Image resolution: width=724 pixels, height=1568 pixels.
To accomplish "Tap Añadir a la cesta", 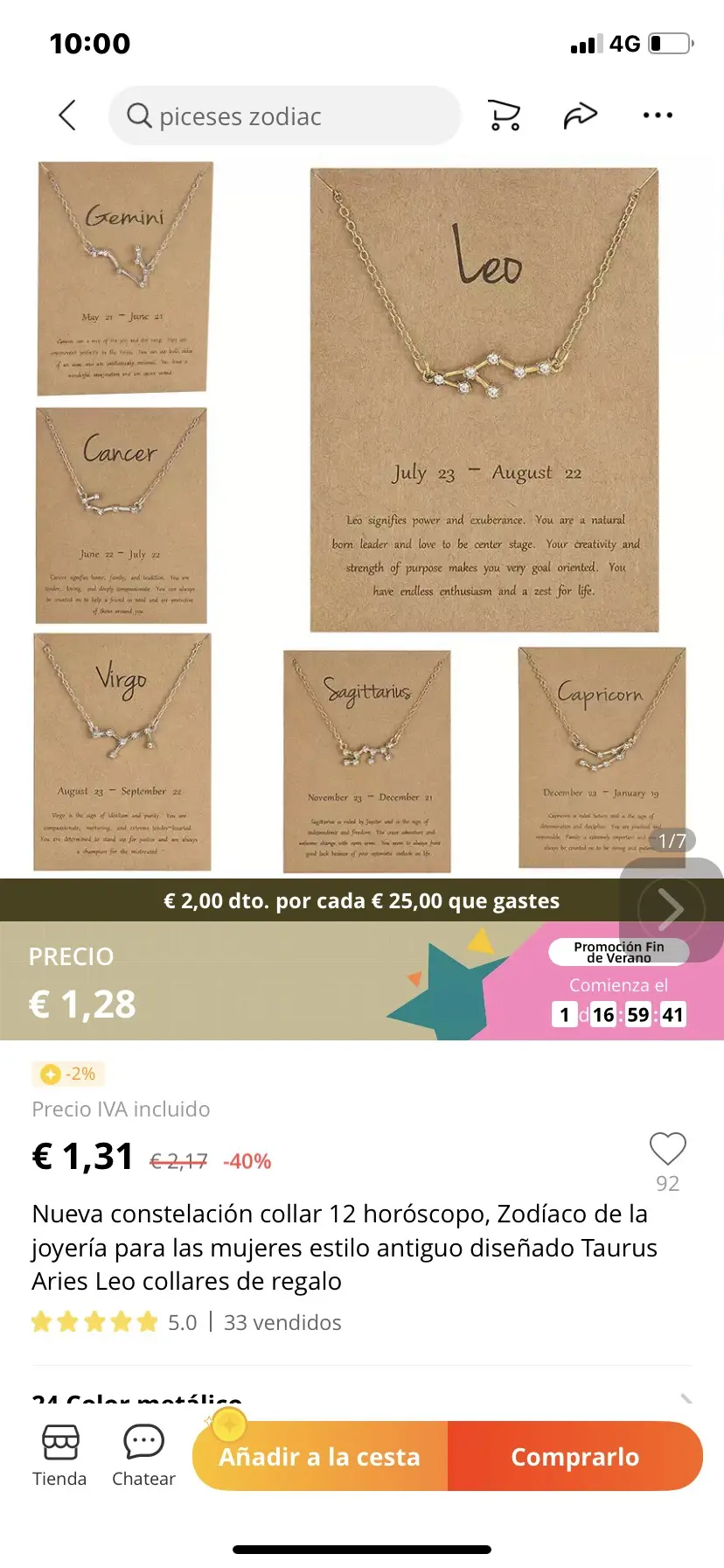I will [x=320, y=1456].
